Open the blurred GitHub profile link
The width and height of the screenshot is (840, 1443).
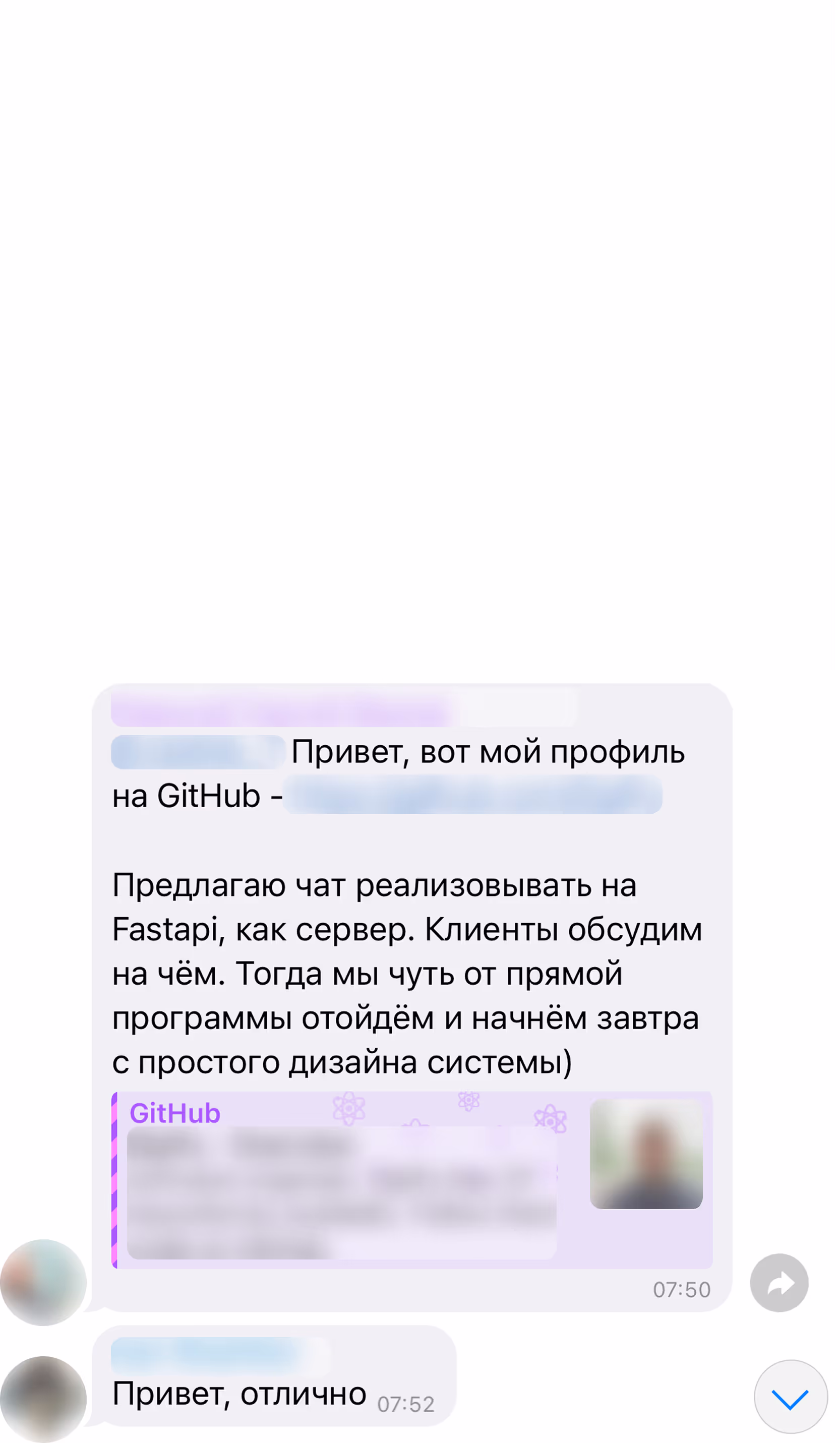472,795
